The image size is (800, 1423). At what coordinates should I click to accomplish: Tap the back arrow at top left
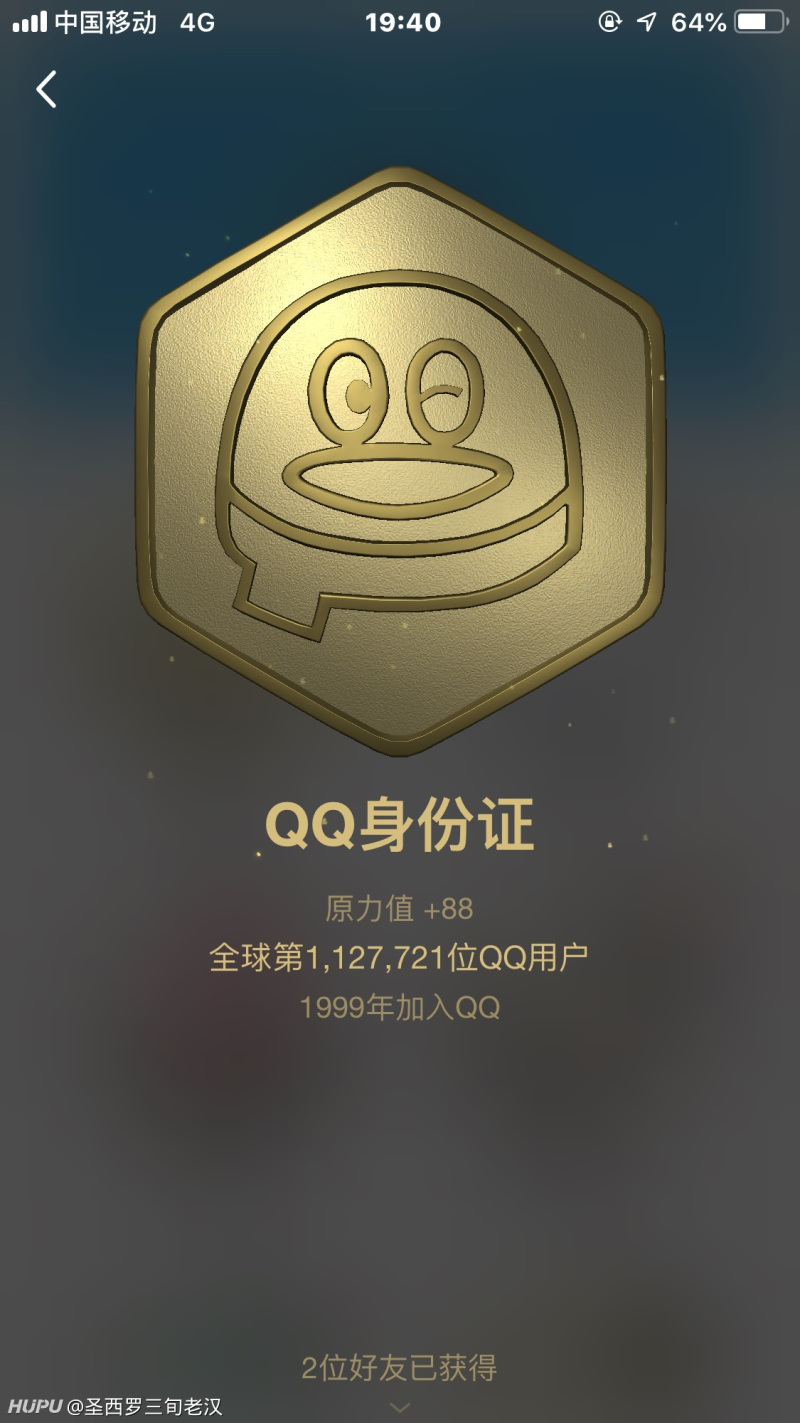click(x=45, y=89)
